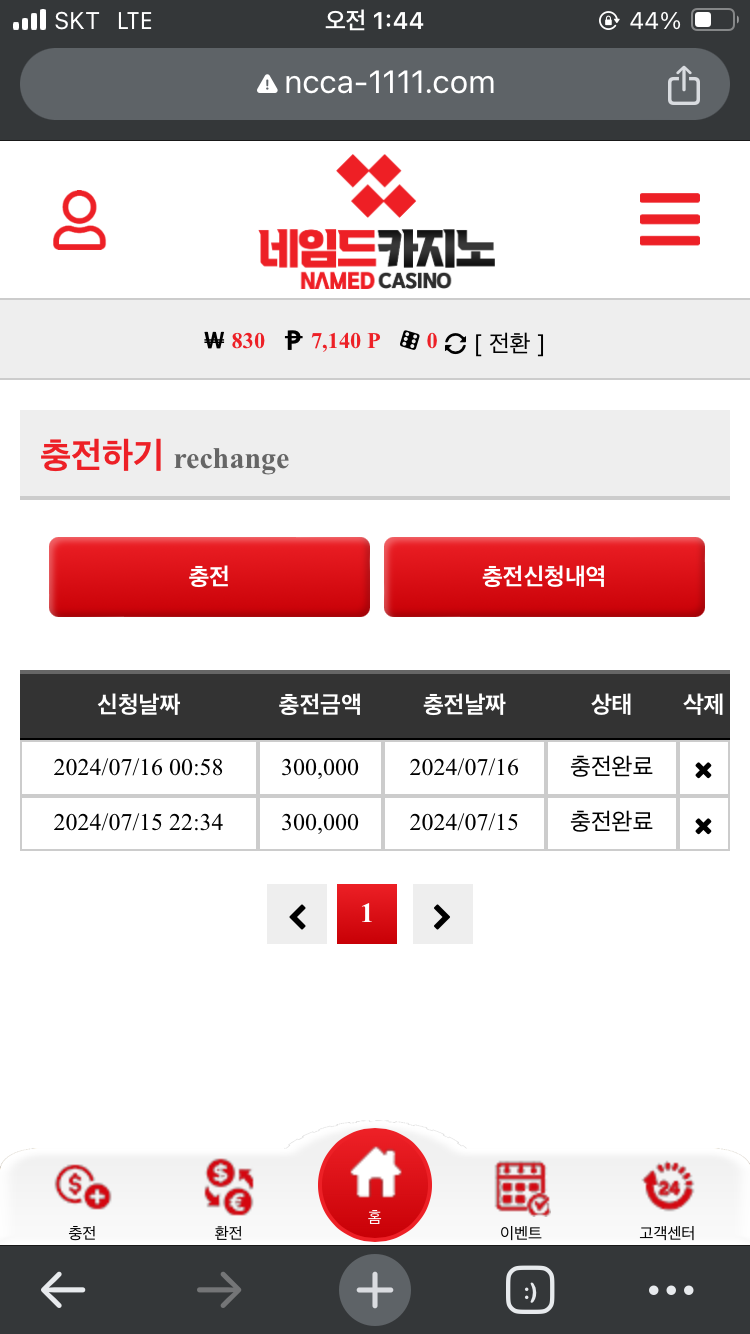750x1334 pixels.
Task: Open 충전신청내역 history
Action: click(544, 577)
